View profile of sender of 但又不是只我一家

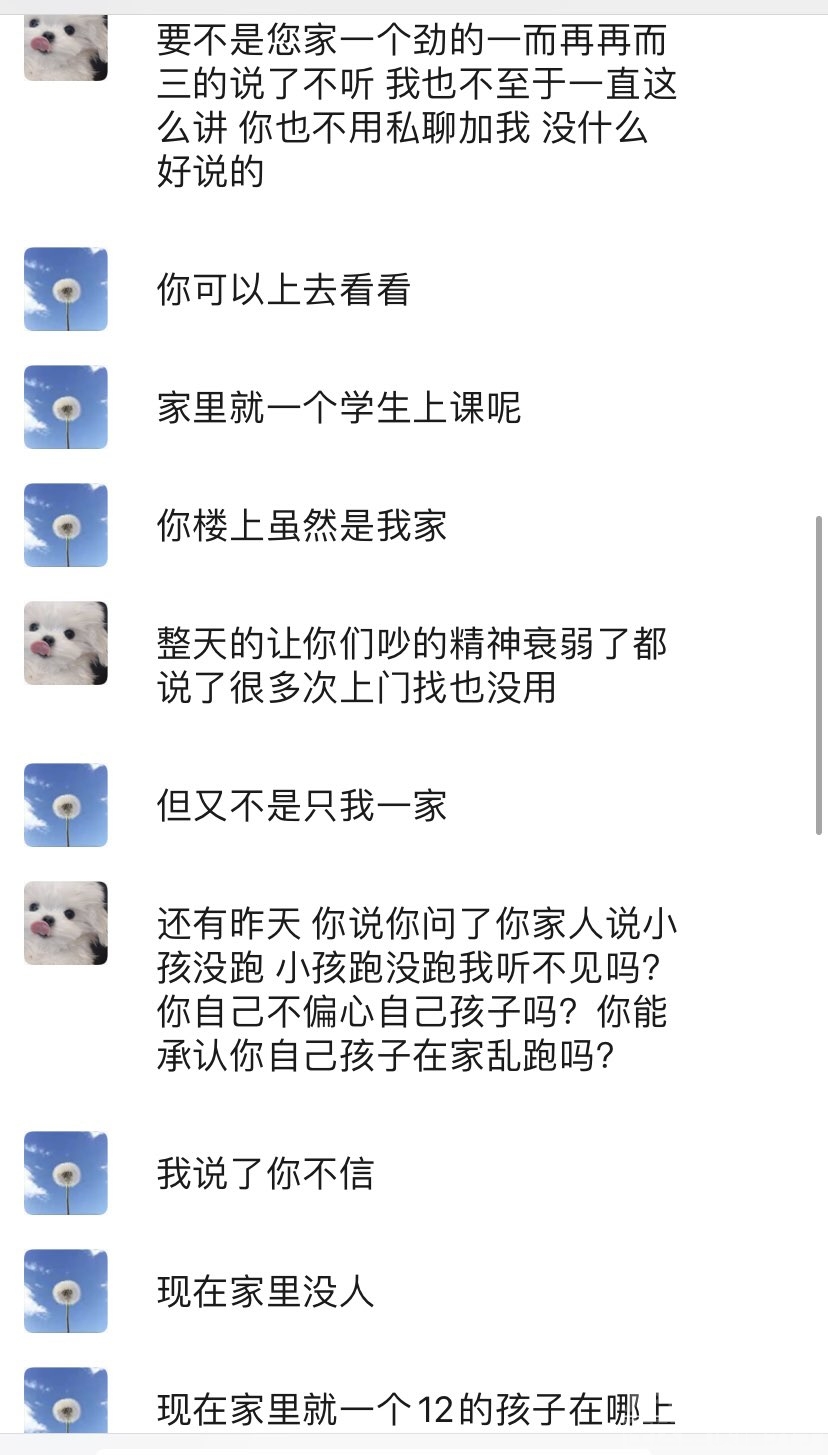pos(66,805)
